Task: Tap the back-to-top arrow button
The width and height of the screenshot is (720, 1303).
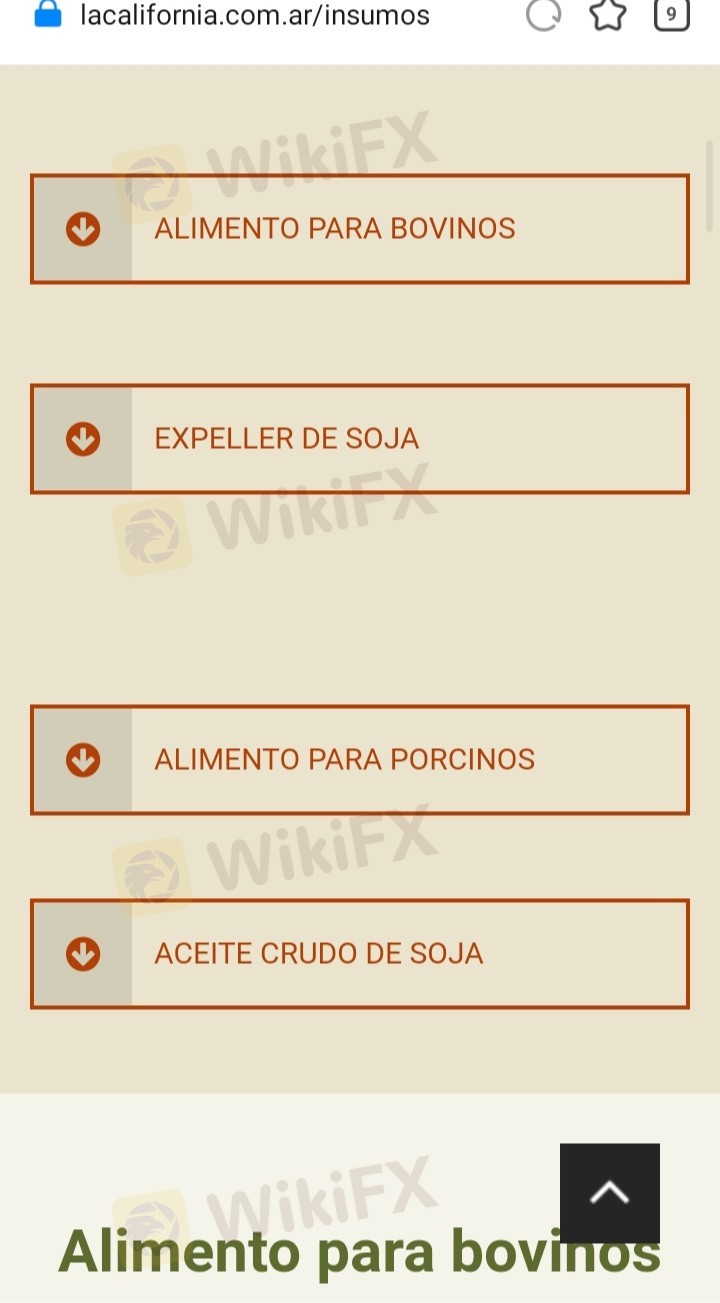Action: pos(610,1193)
